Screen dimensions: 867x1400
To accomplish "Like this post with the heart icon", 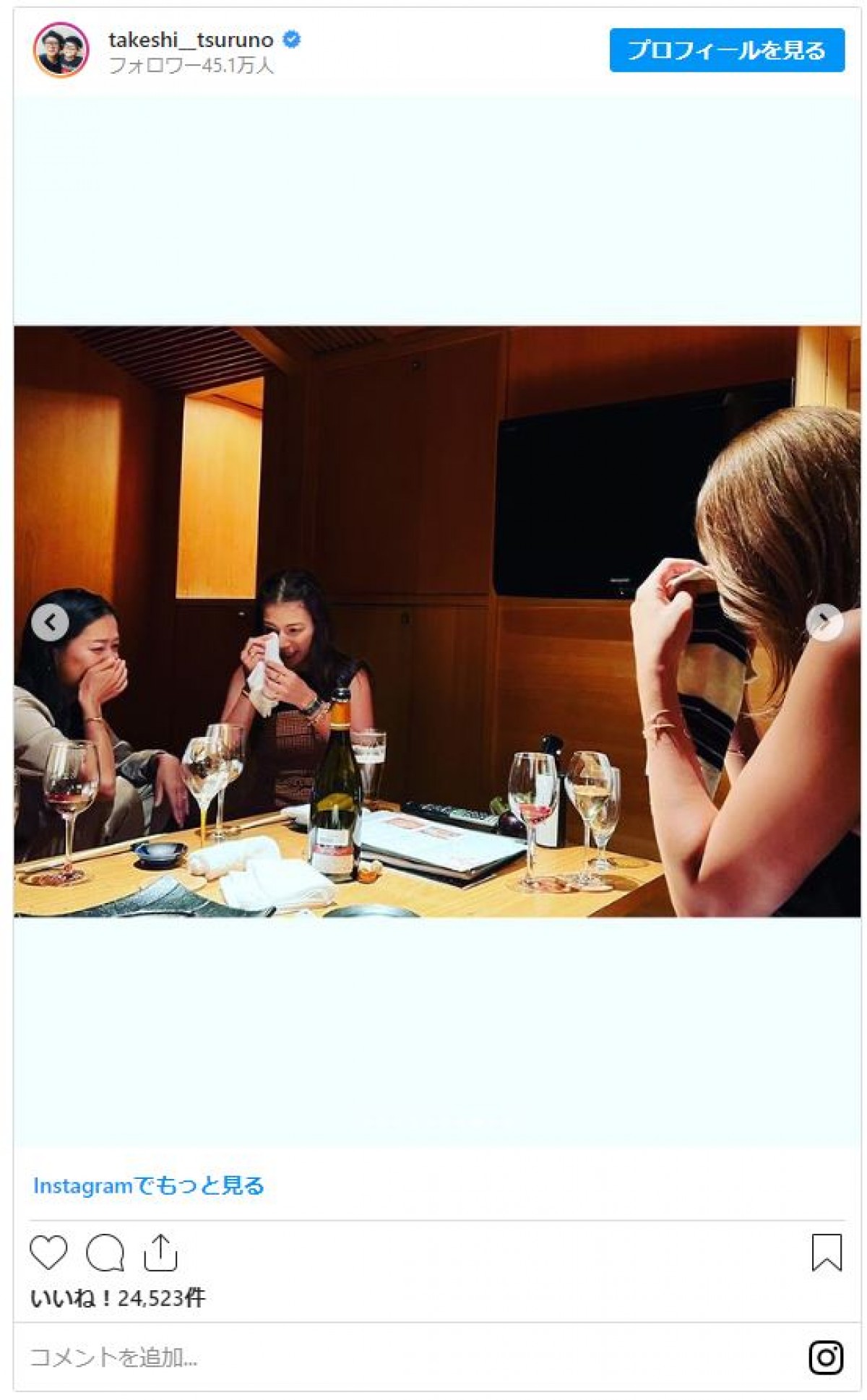I will click(48, 1253).
